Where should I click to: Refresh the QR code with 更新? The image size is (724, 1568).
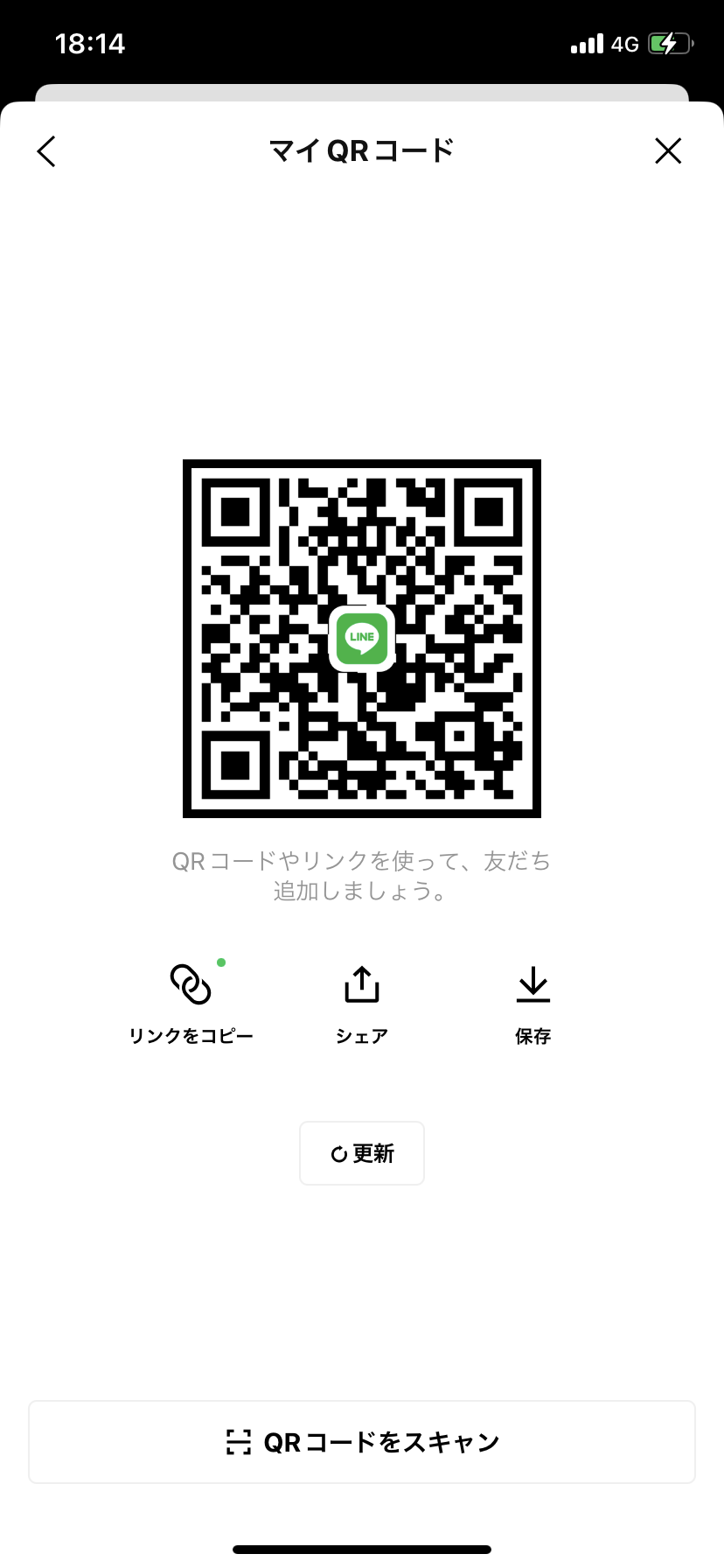coord(362,1153)
